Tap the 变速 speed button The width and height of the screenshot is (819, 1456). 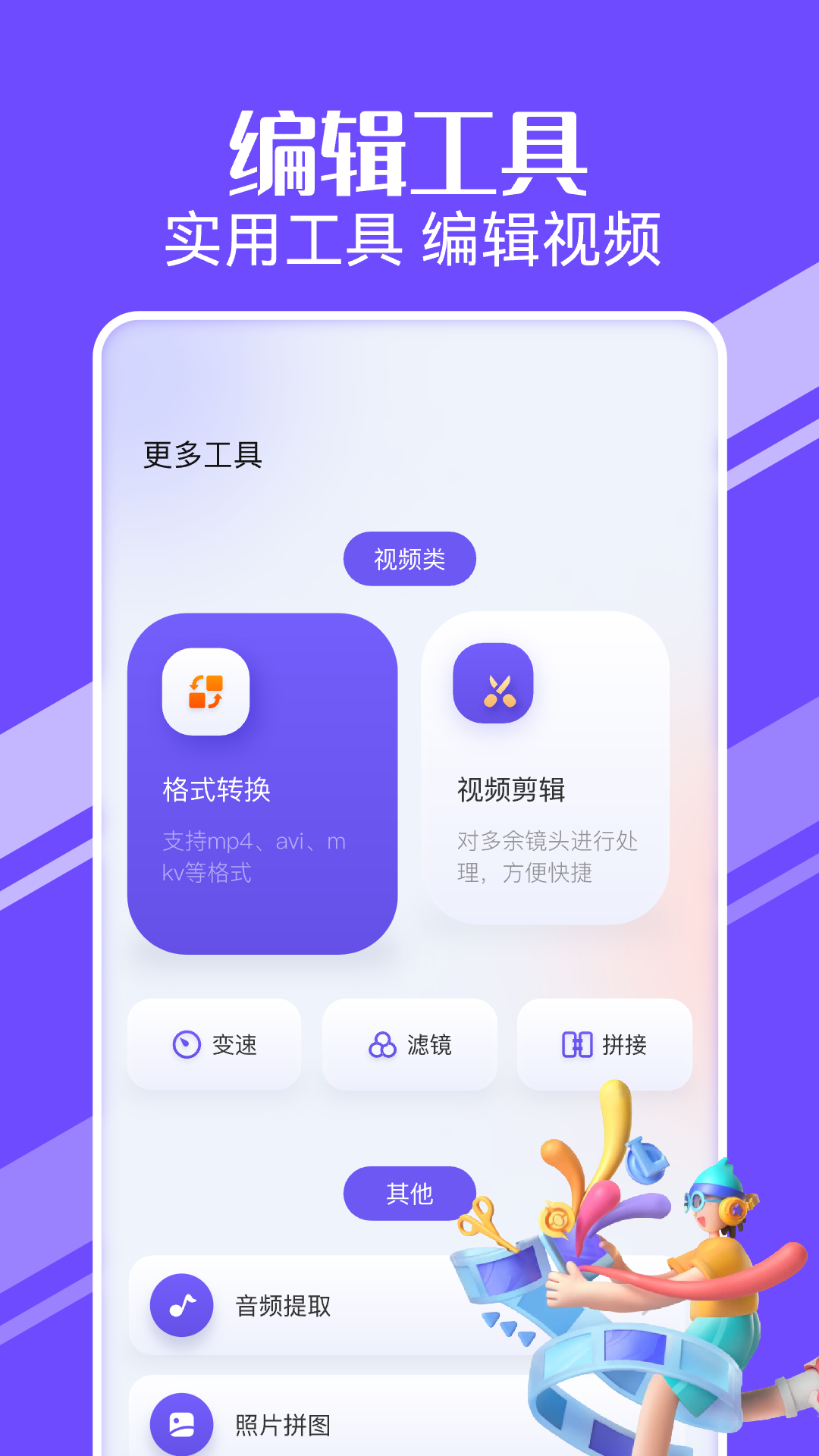pos(215,1045)
